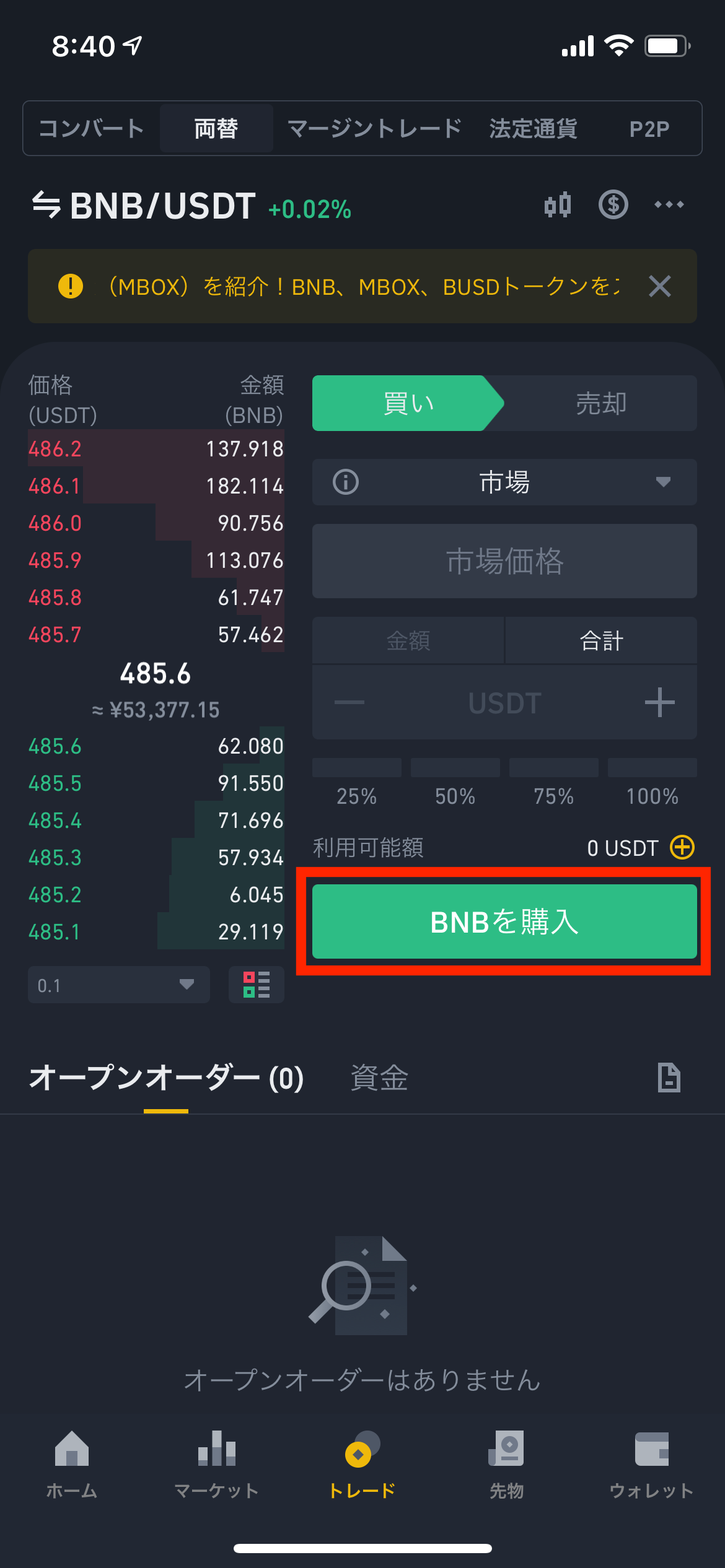Open the order history document icon
The width and height of the screenshot is (725, 1568).
click(669, 1078)
